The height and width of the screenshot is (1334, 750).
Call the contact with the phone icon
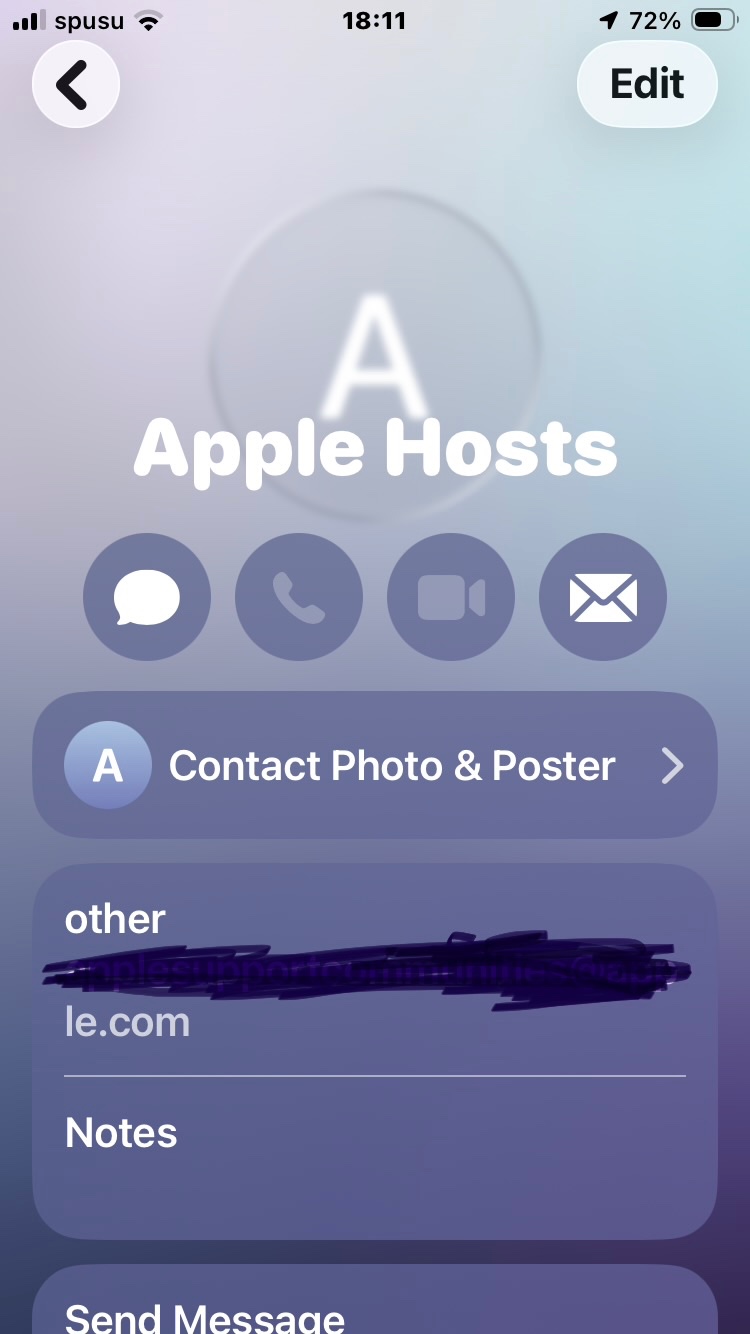(x=299, y=597)
